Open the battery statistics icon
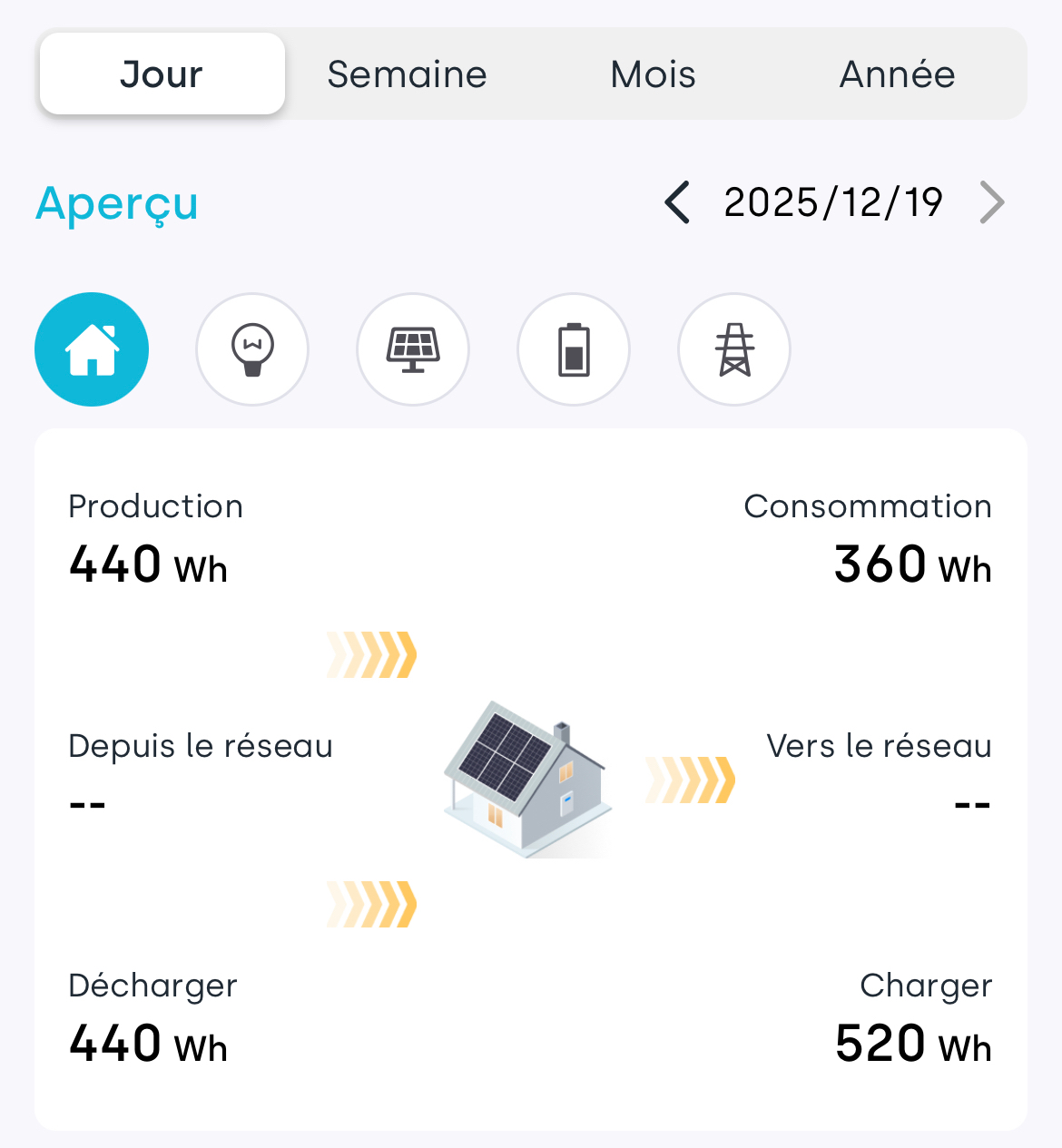This screenshot has height=1148, width=1062. pos(574,349)
